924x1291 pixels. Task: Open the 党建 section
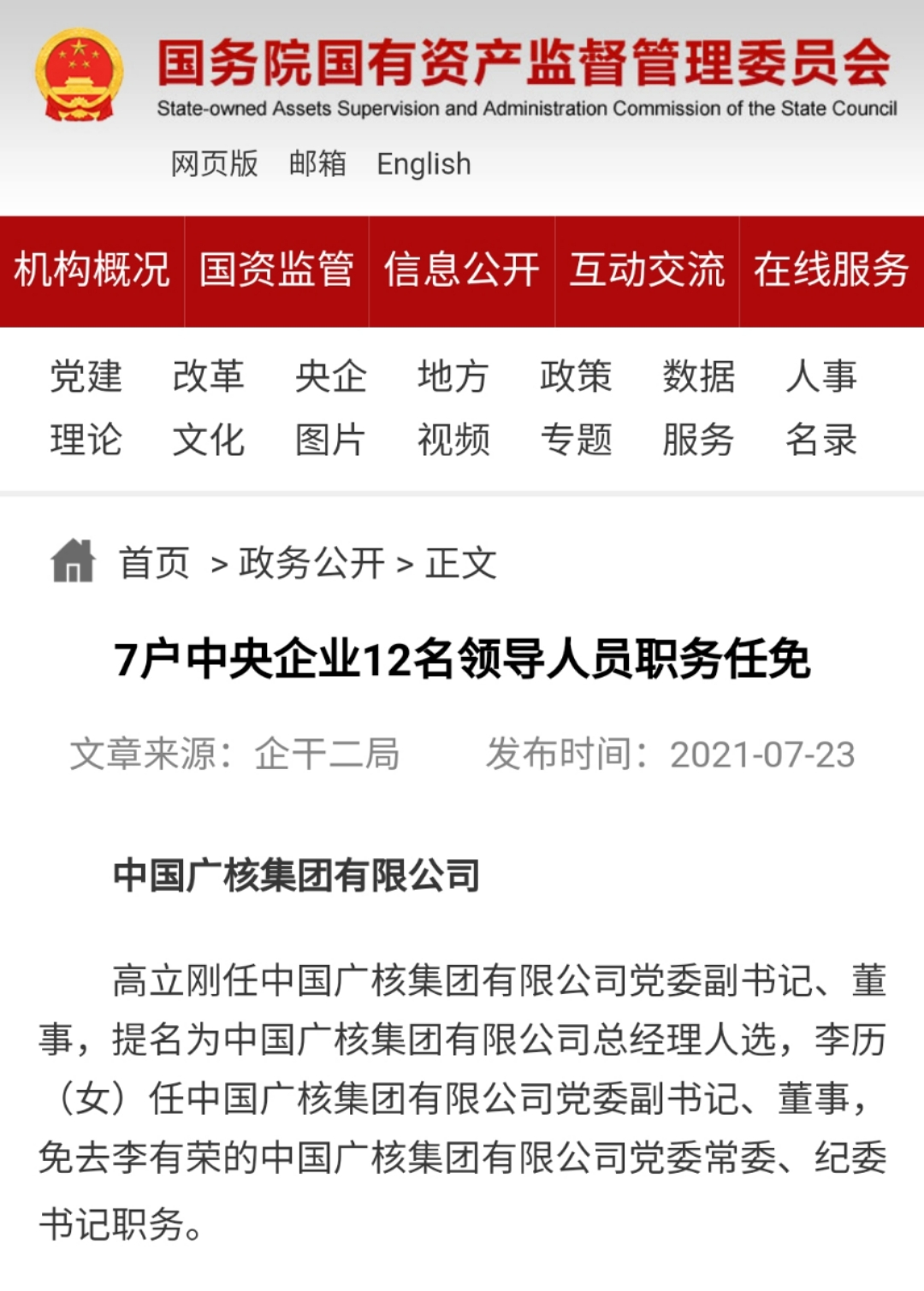(x=86, y=376)
